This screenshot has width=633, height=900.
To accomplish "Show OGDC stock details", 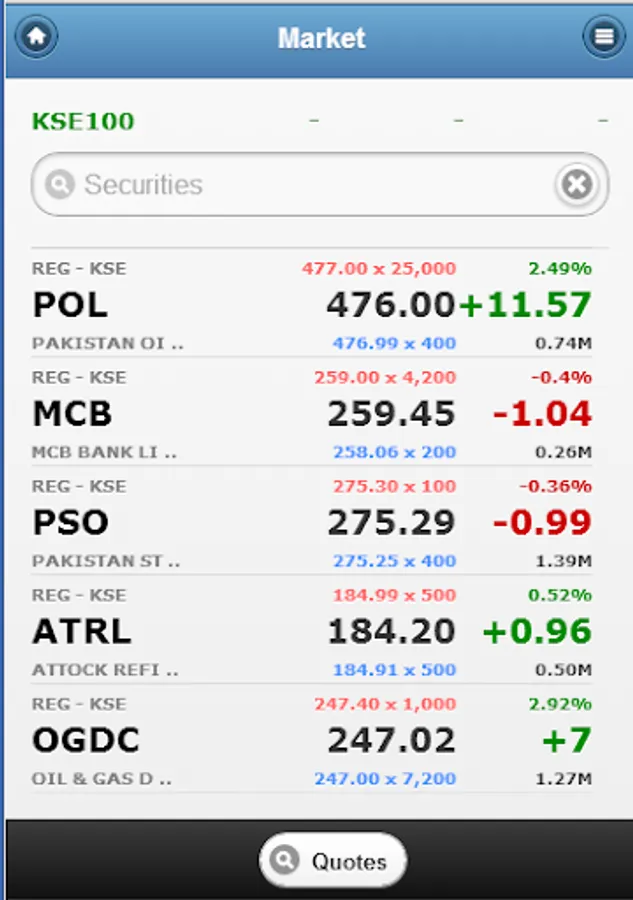I will (x=311, y=740).
